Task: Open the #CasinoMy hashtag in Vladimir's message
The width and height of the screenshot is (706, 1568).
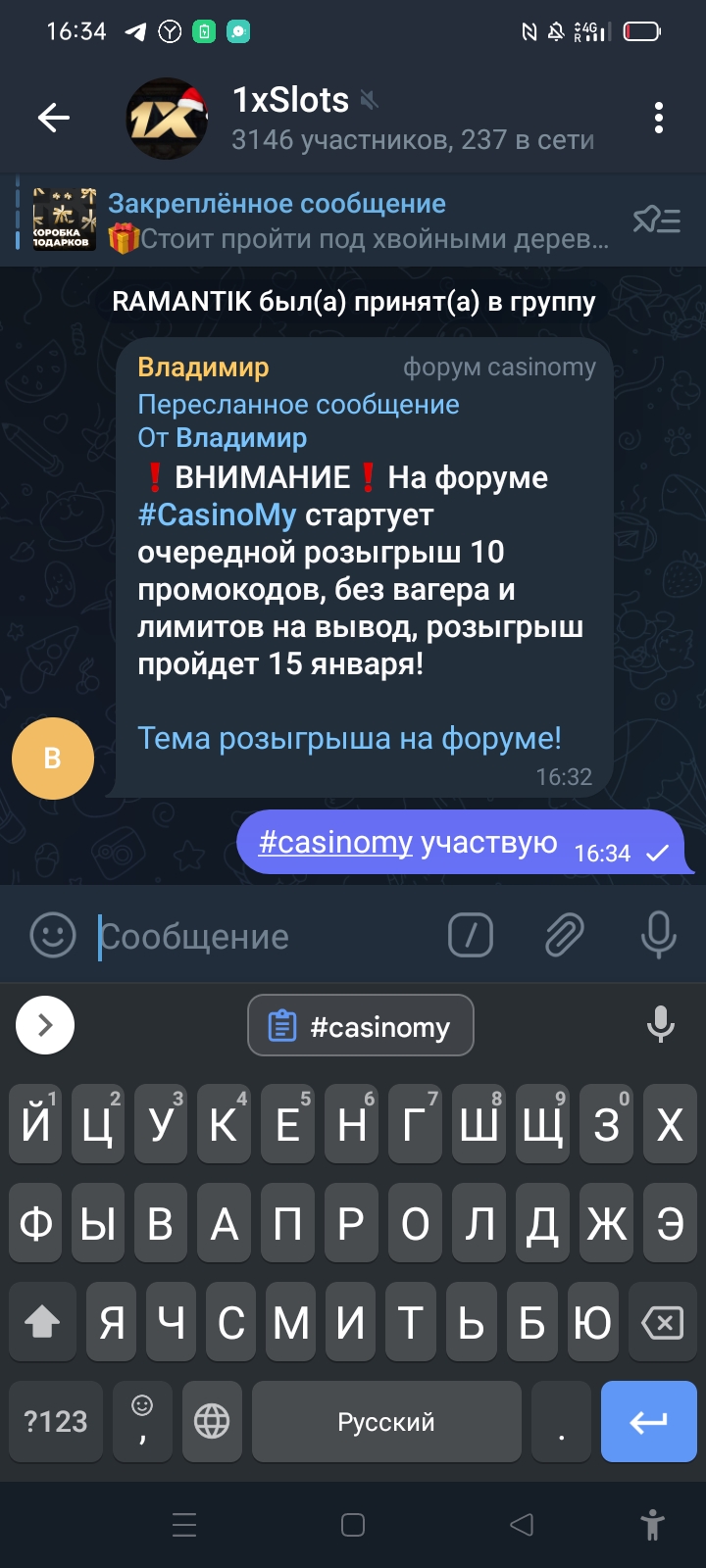Action: click(217, 514)
